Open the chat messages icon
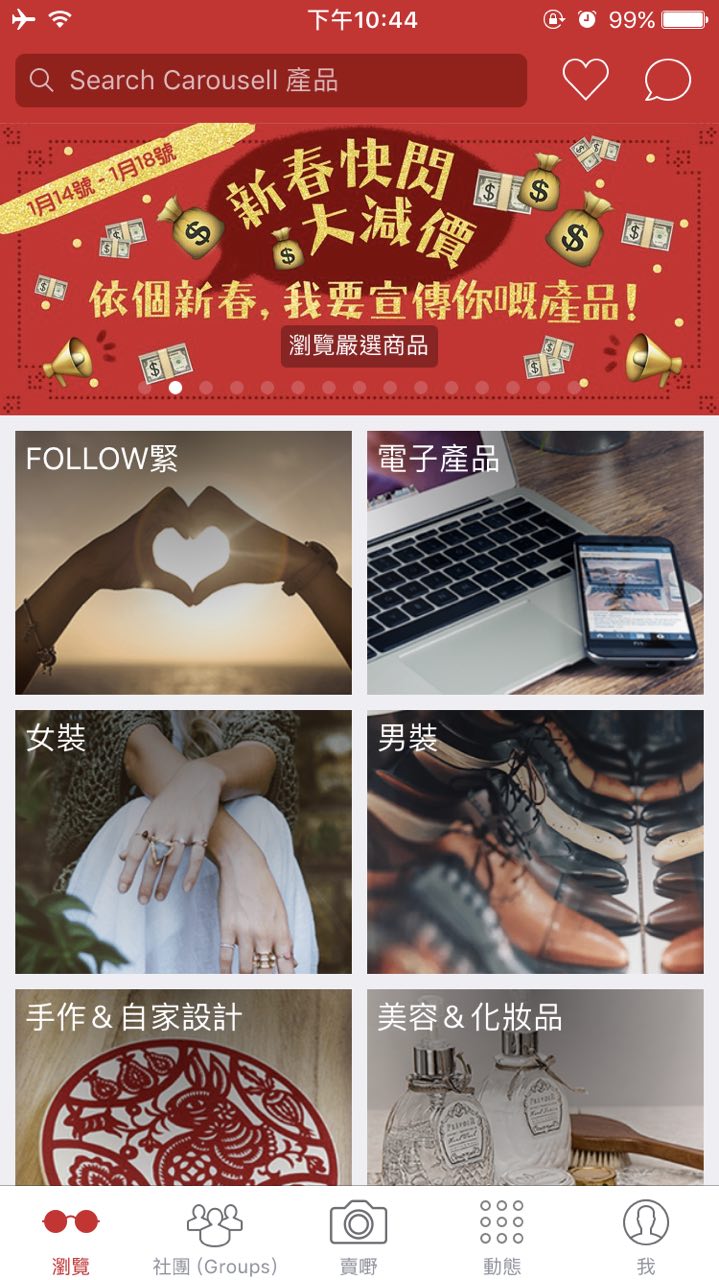This screenshot has width=719, height=1280. (x=667, y=80)
